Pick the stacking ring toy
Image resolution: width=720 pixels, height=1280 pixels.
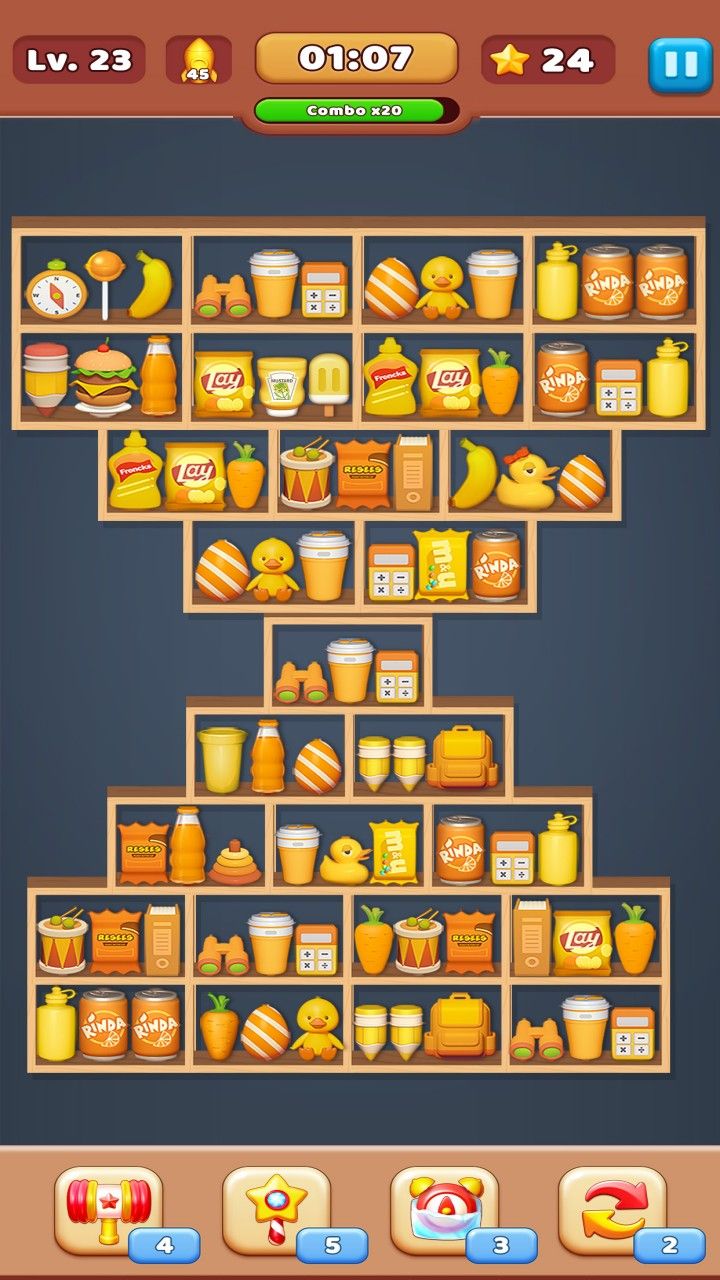[235, 862]
